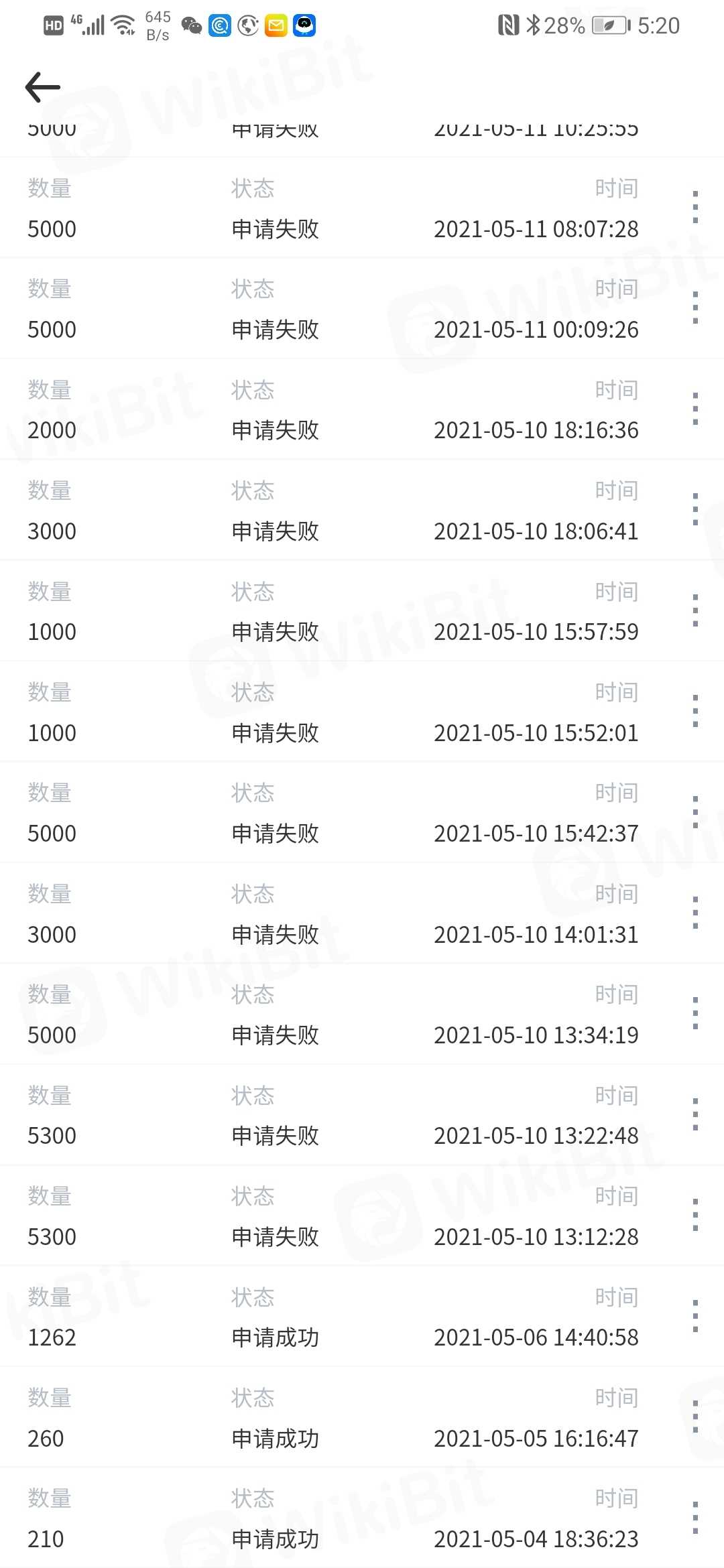
Task: Go back using the arrow icon
Action: pos(43,87)
